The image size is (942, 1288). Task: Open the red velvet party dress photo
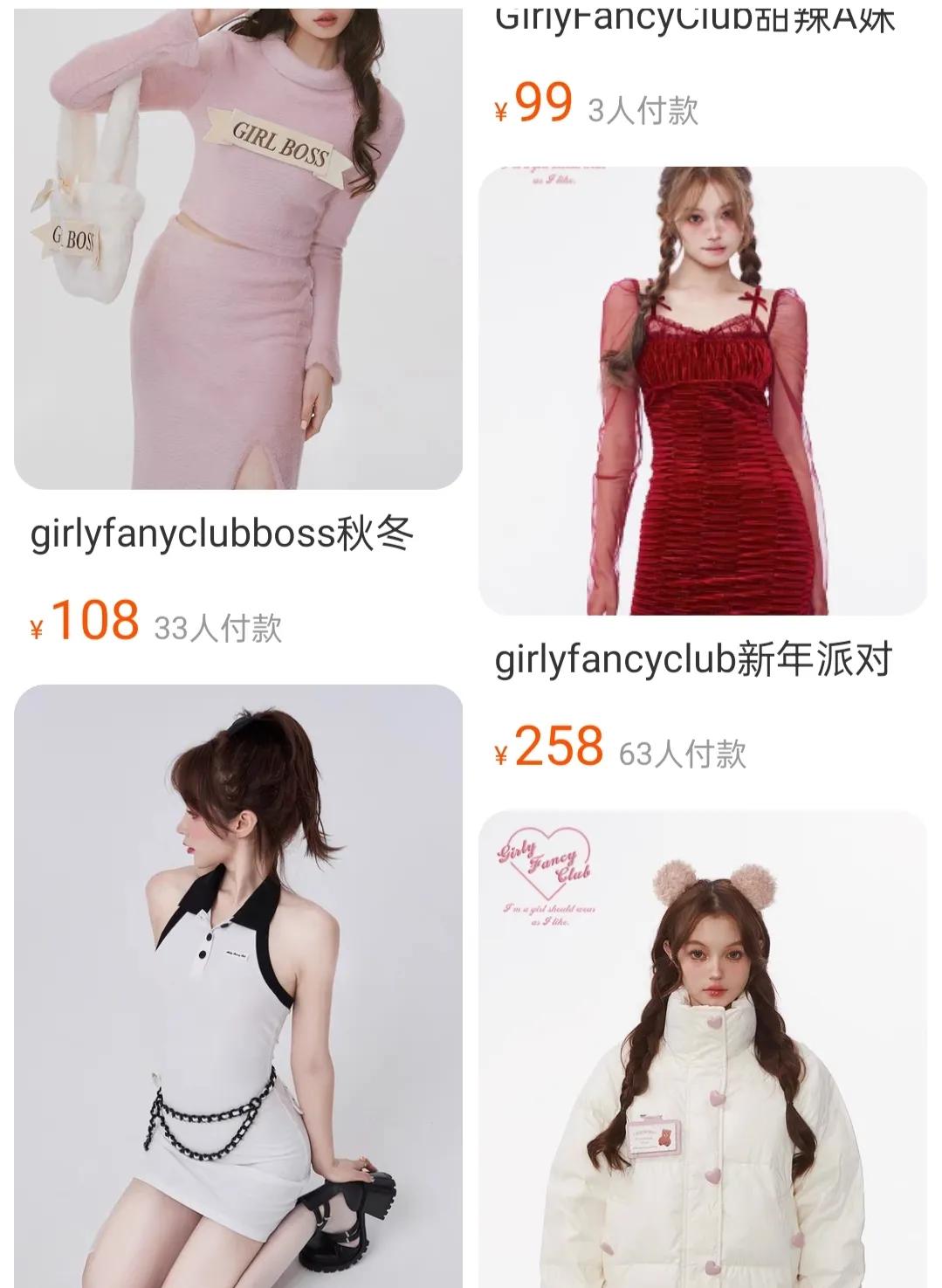(x=707, y=384)
